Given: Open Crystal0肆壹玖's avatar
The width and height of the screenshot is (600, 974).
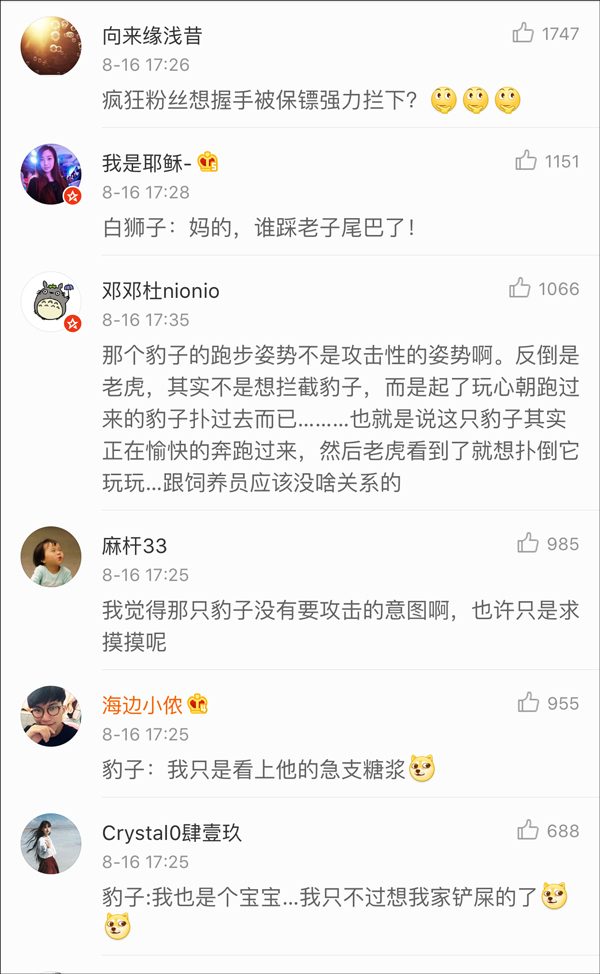Looking at the screenshot, I should pos(51,843).
